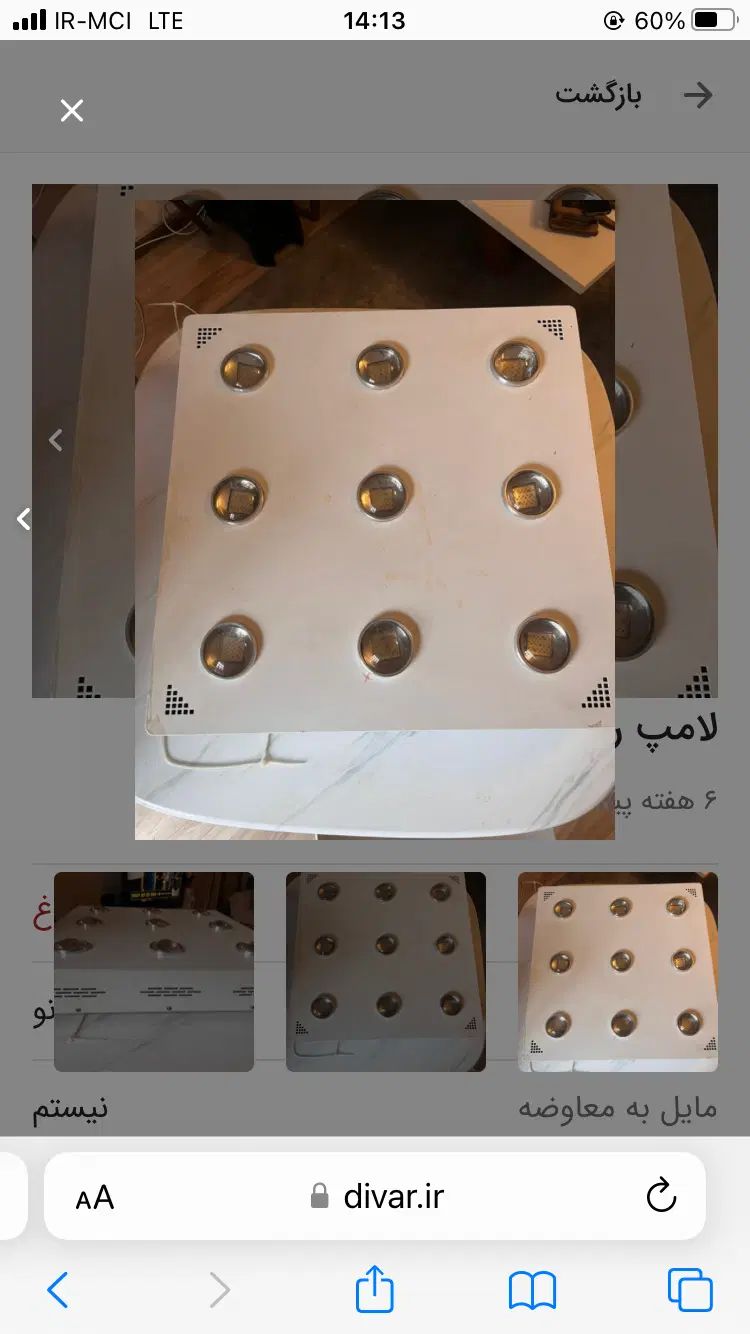The image size is (750, 1334).
Task: Show all open Safari tabs
Action: tap(690, 1290)
